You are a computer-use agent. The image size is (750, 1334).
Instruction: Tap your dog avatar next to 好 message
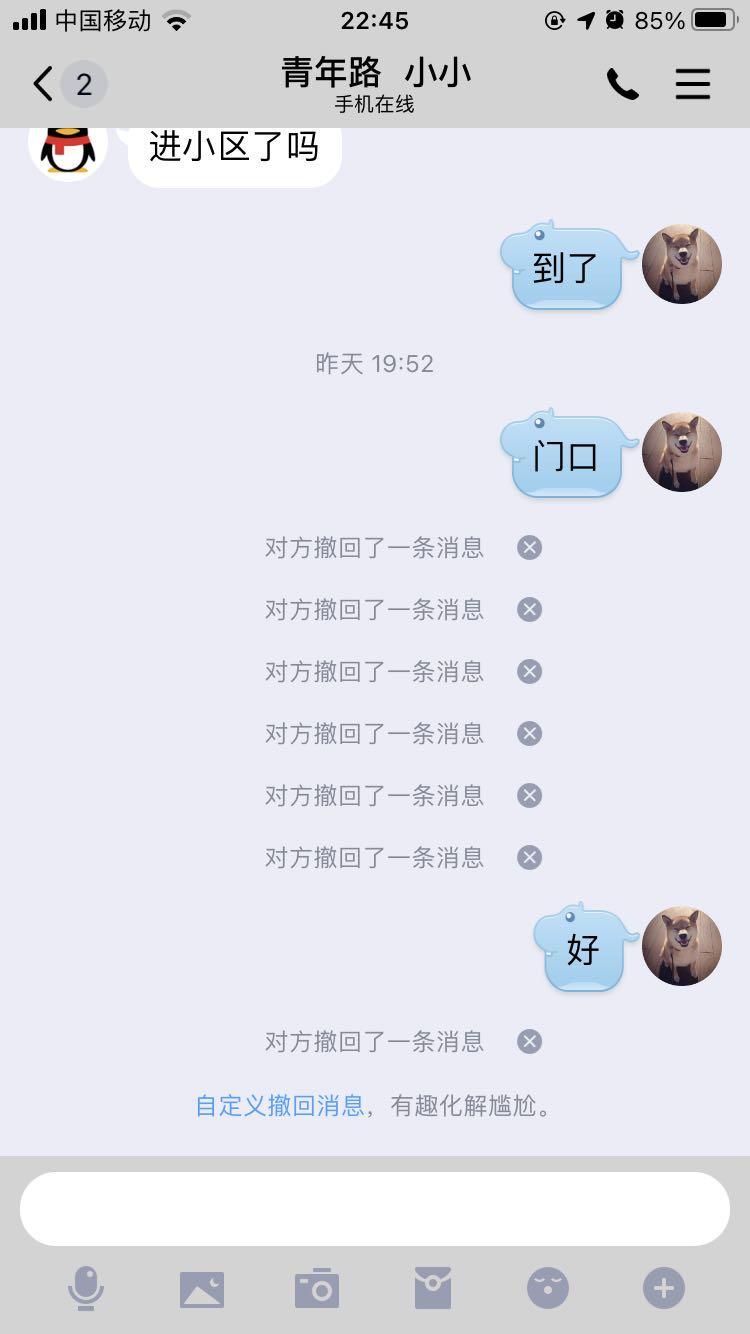[x=681, y=946]
